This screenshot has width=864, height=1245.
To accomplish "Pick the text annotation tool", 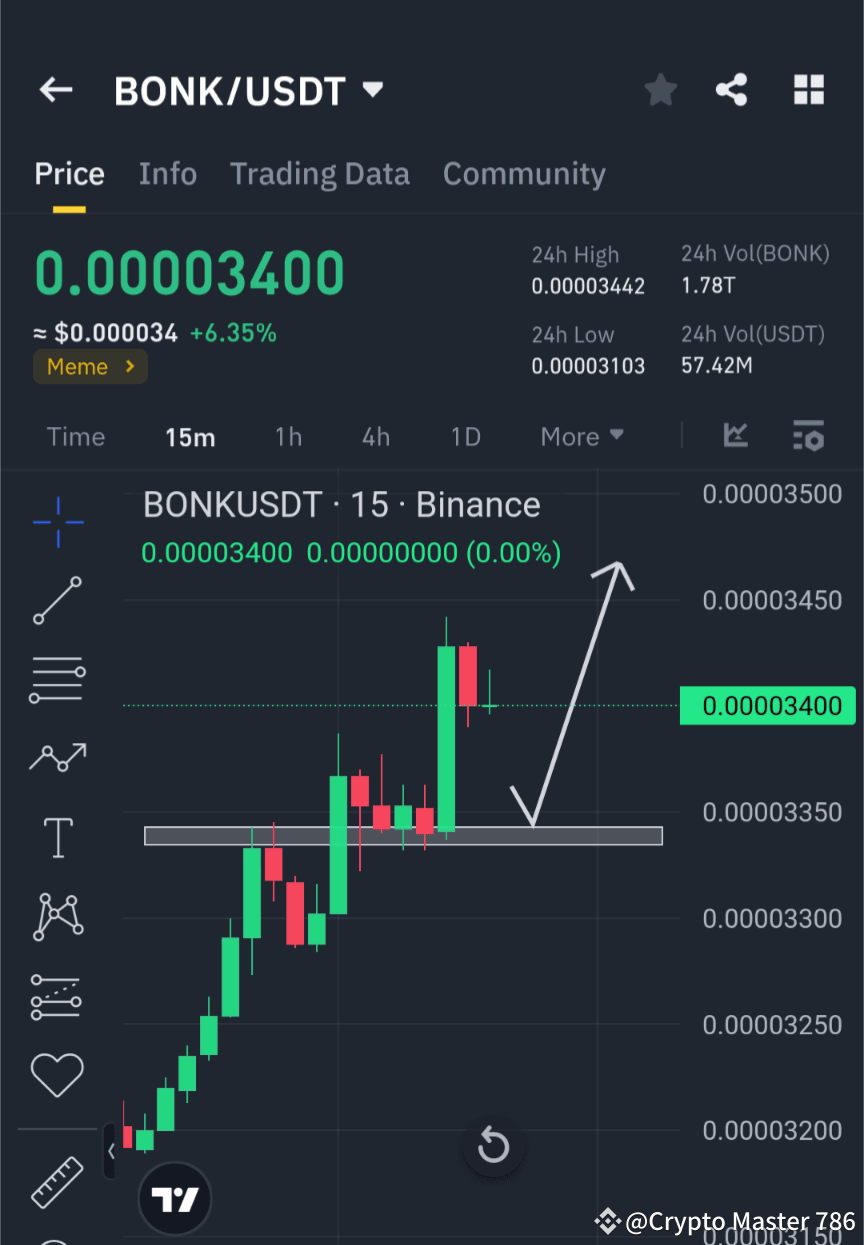I will click(x=57, y=837).
